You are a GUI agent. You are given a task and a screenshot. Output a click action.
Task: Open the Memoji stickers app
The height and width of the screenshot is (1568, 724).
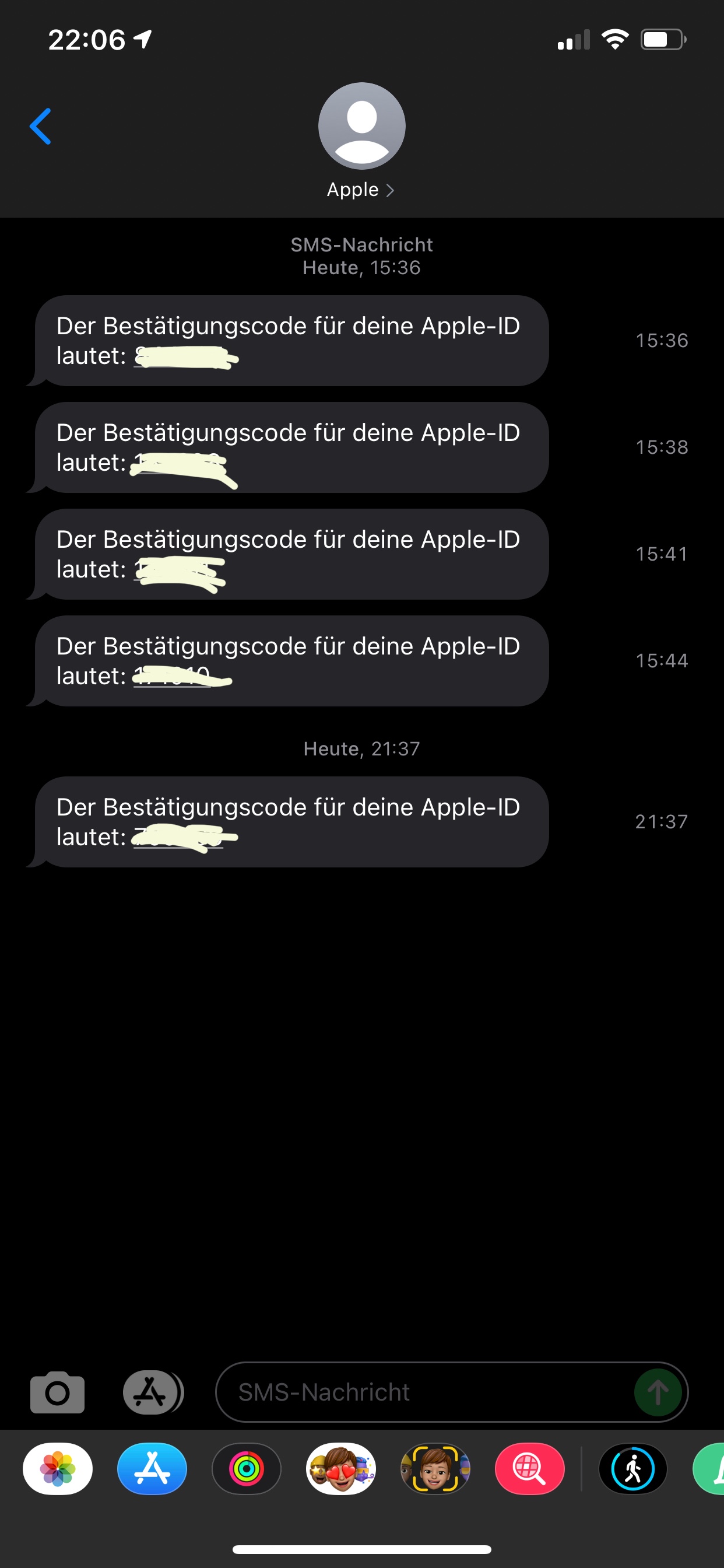(340, 1469)
